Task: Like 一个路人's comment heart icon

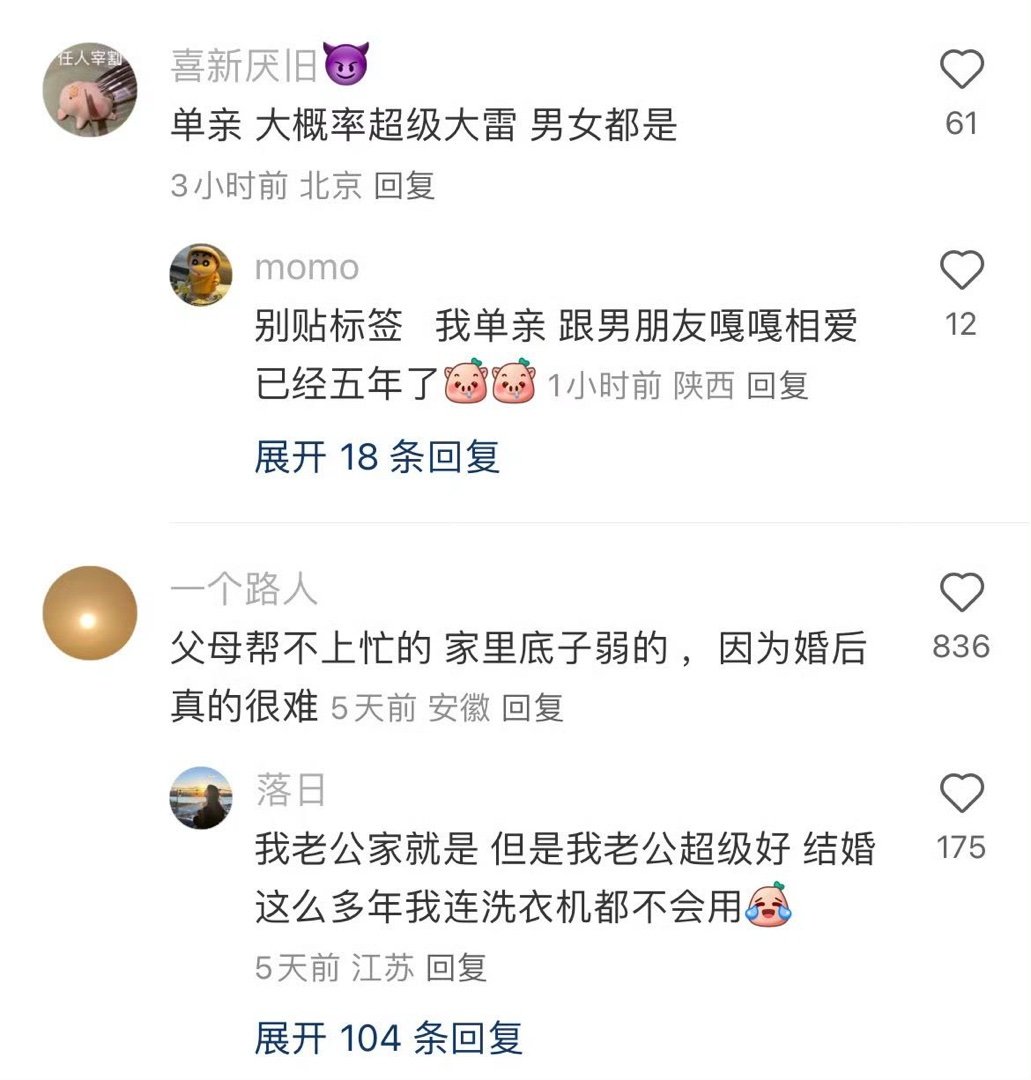Action: pyautogui.click(x=962, y=594)
